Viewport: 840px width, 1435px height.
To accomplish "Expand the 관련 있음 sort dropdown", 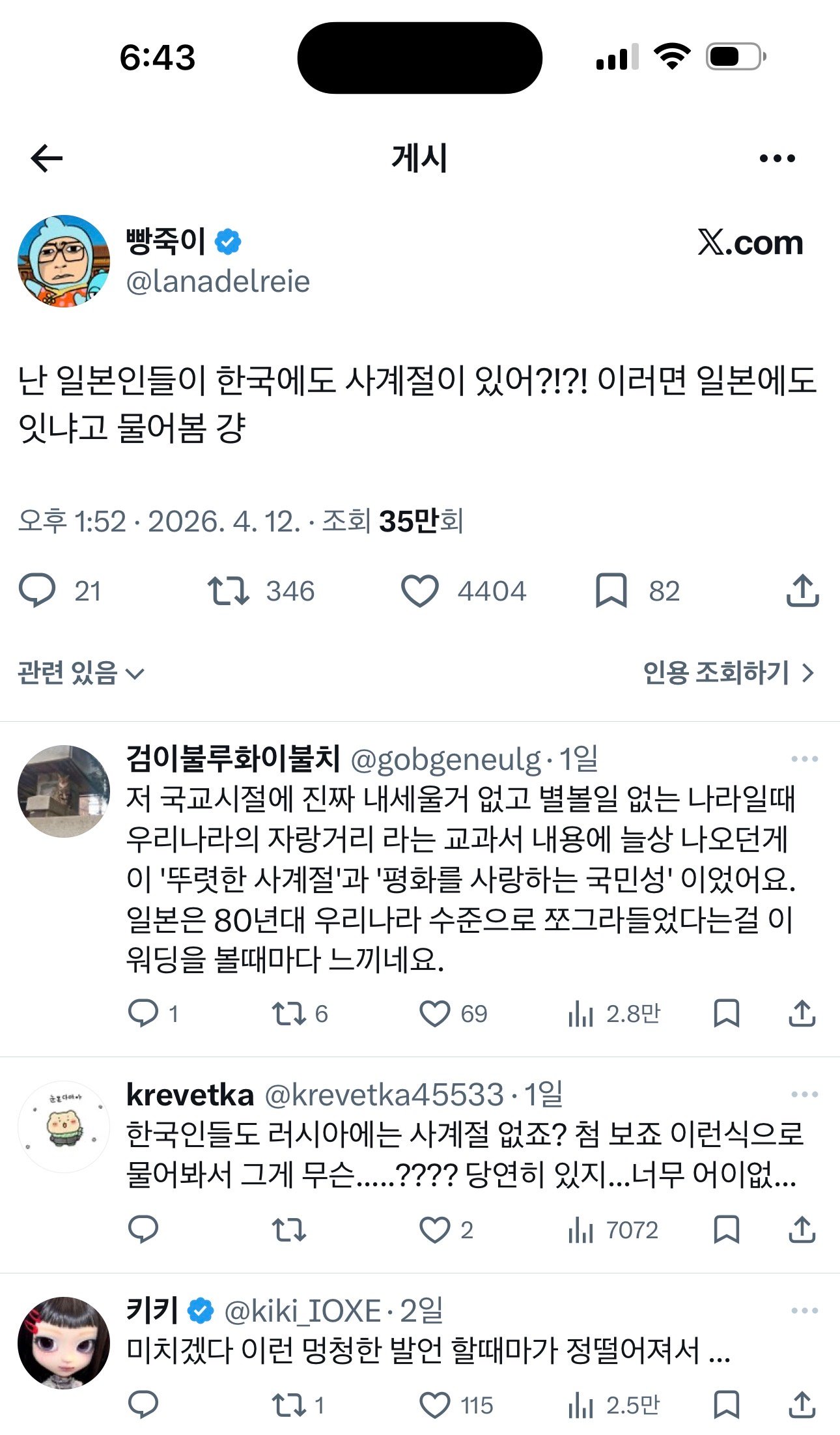I will pyautogui.click(x=81, y=673).
